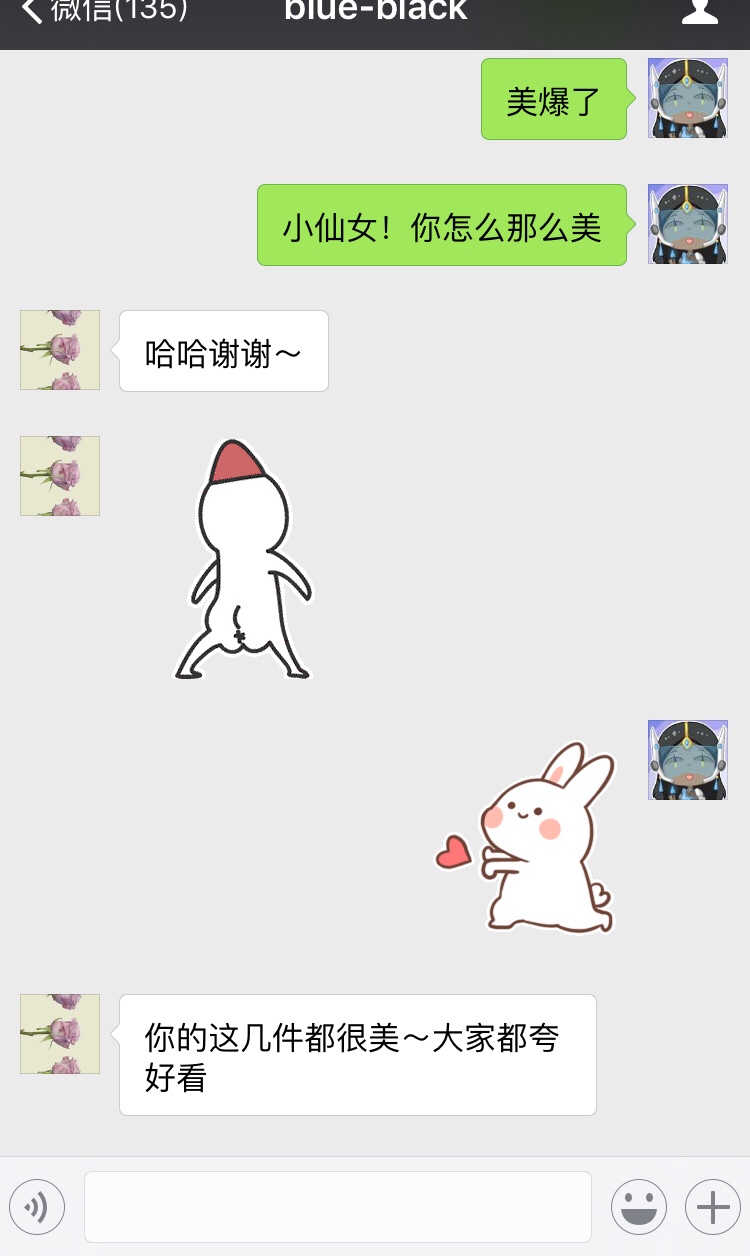Tap the rose avatar beside 哈哈谢谢～
Viewport: 750px width, 1256px height.
[x=60, y=350]
